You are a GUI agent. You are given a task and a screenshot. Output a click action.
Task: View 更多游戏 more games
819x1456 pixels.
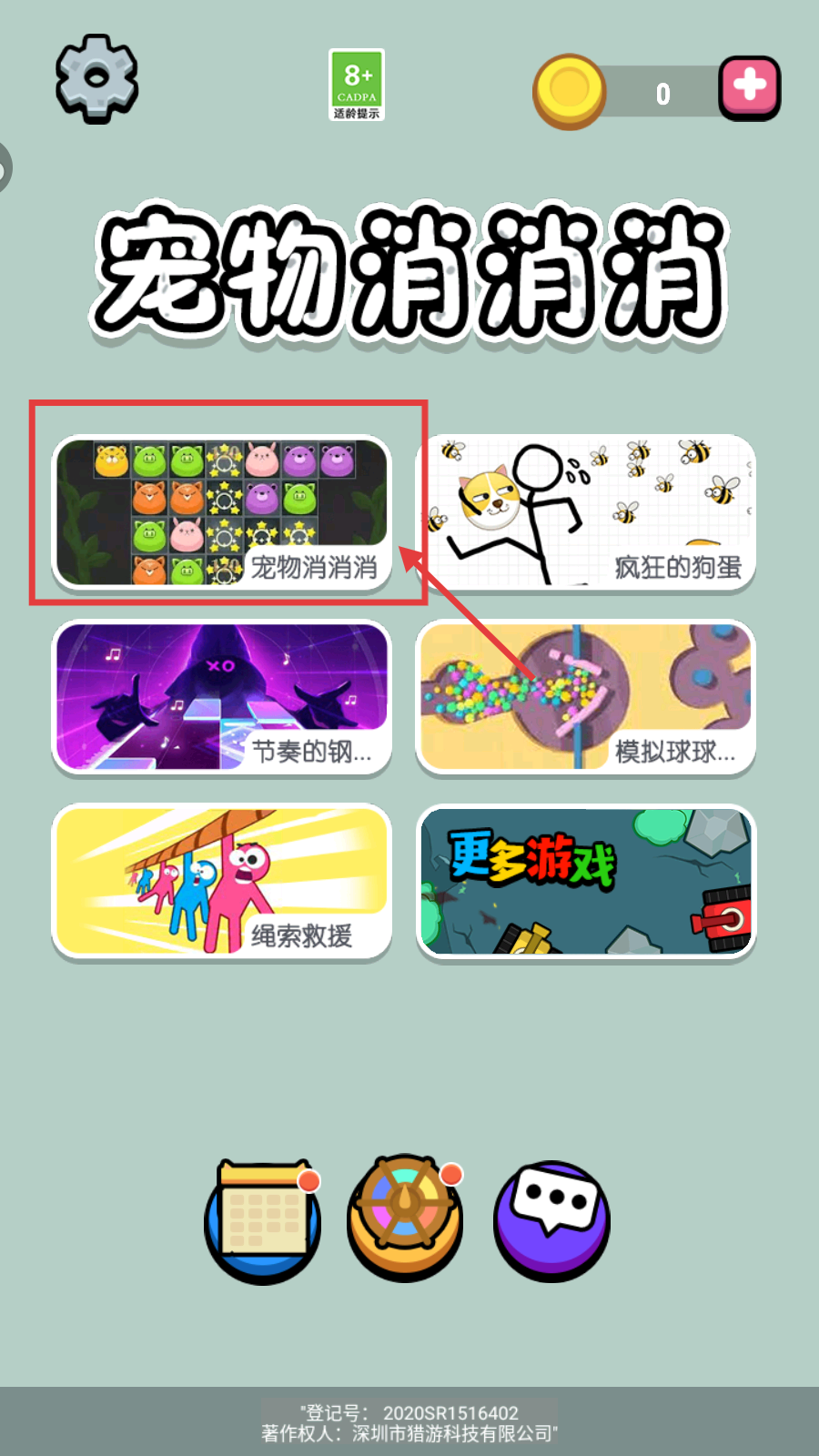coord(586,882)
